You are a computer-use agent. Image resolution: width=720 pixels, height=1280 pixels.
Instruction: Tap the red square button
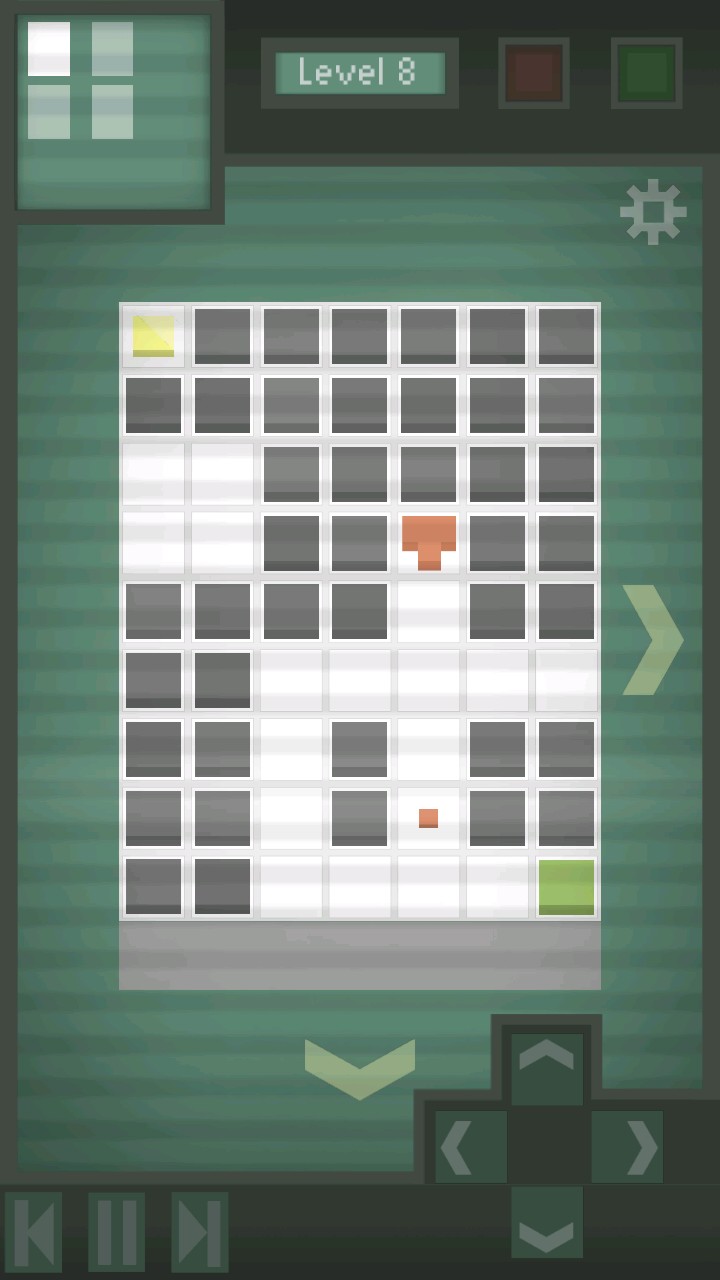(x=533, y=73)
